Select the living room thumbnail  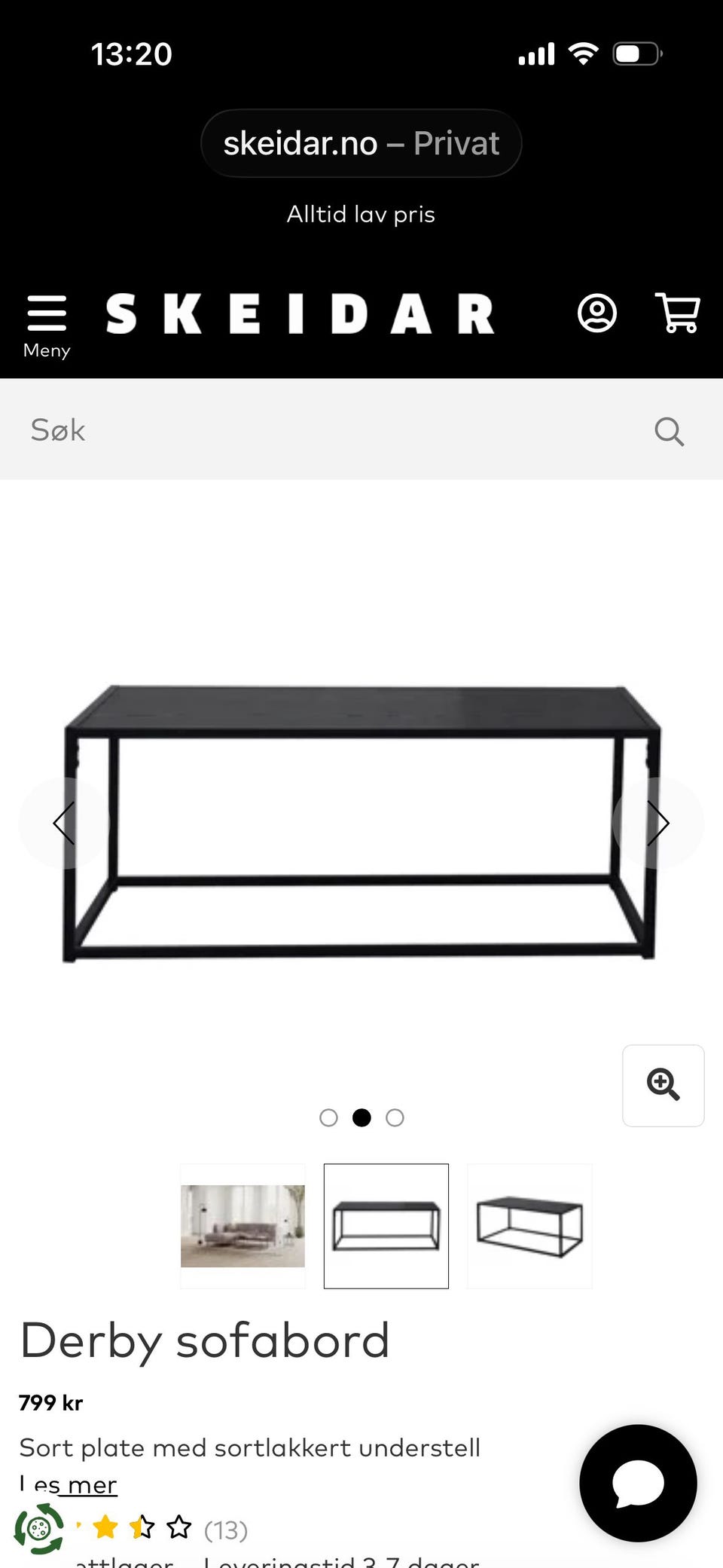point(243,1226)
